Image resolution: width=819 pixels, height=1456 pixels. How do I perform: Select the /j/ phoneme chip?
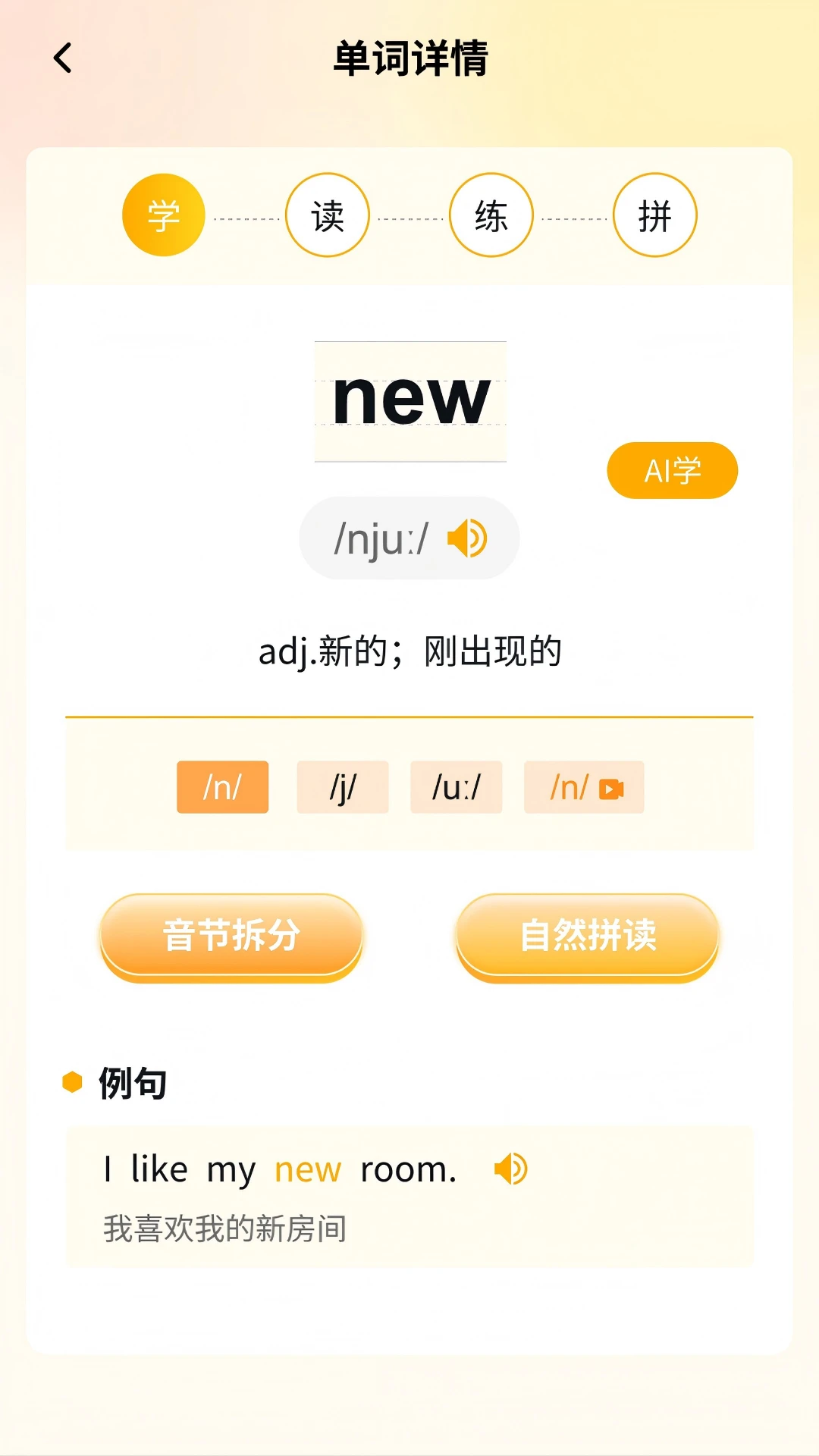pos(343,787)
